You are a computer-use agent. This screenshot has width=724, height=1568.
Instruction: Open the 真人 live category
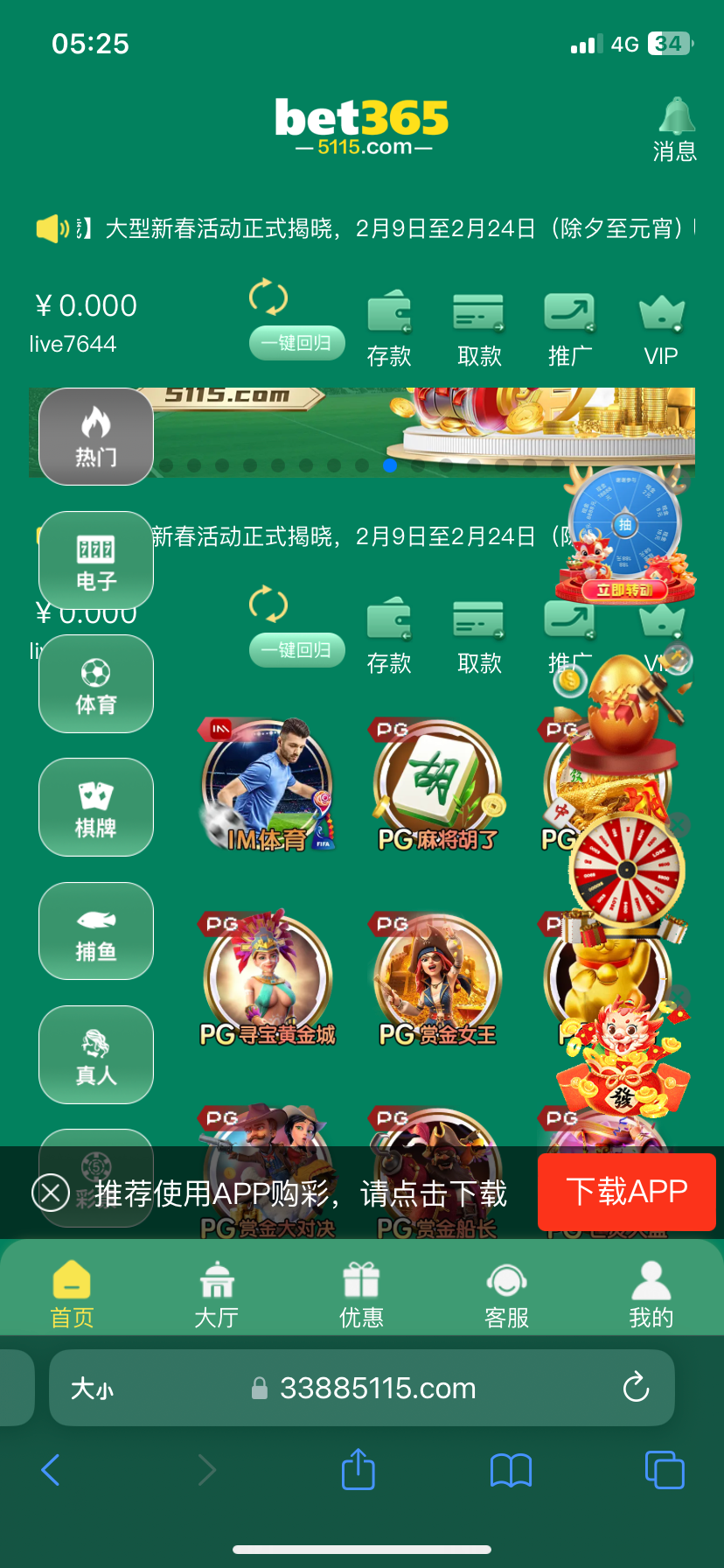pos(96,1054)
